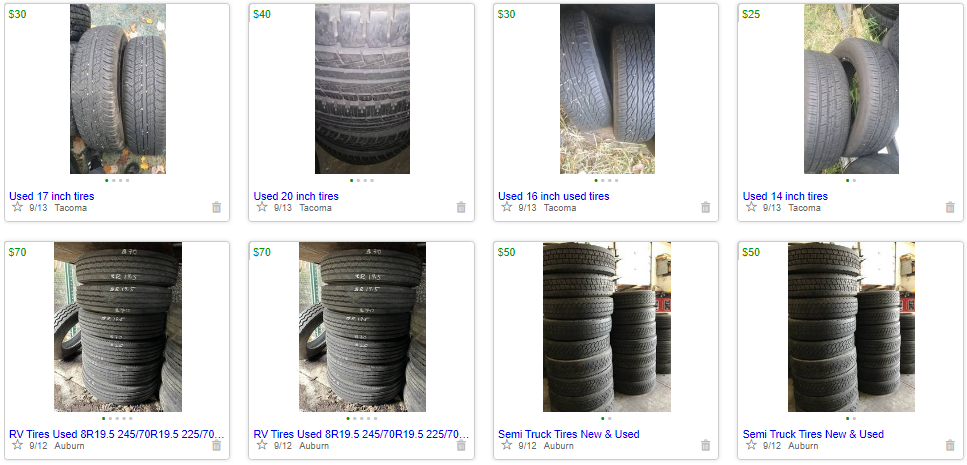
Task: Favorite the Used 17 inch tires listing
Action: coord(17,207)
